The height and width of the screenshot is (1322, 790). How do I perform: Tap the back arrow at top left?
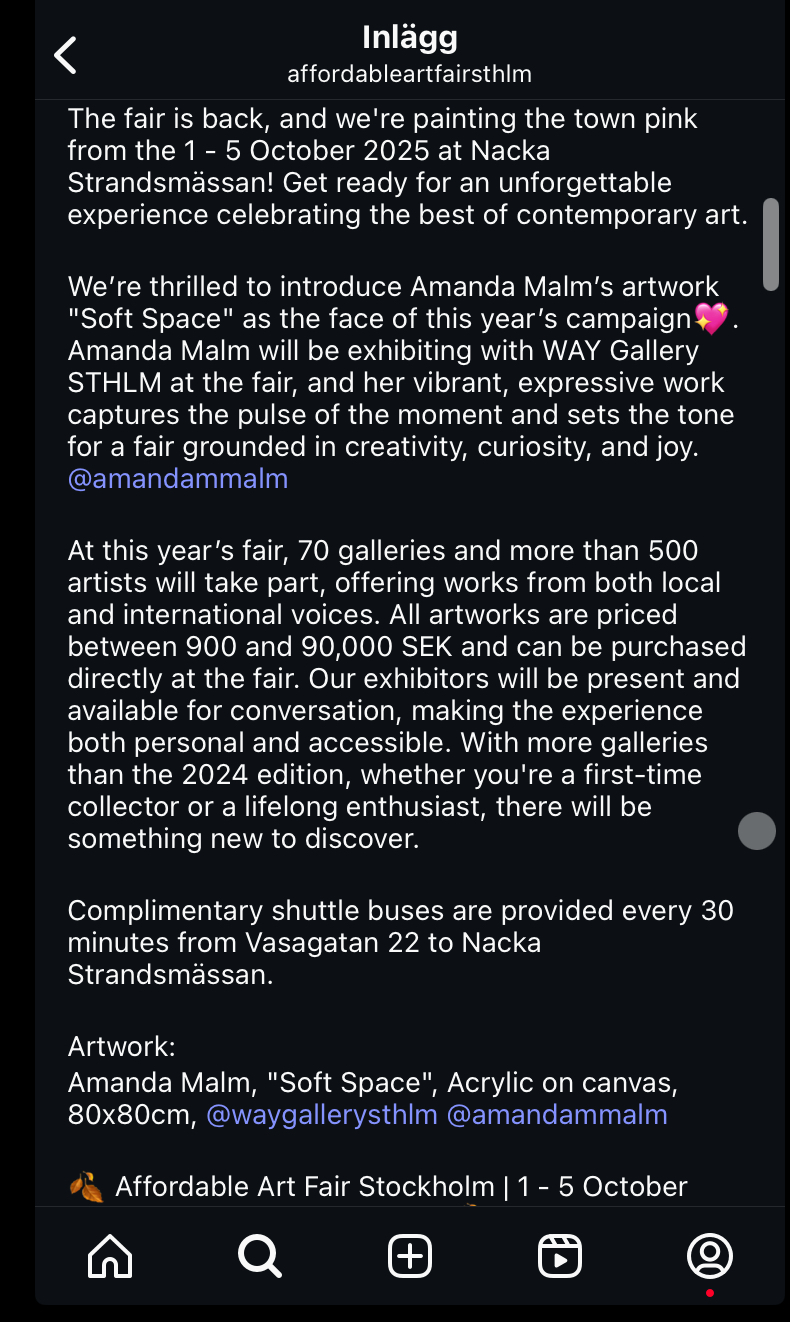(x=64, y=55)
